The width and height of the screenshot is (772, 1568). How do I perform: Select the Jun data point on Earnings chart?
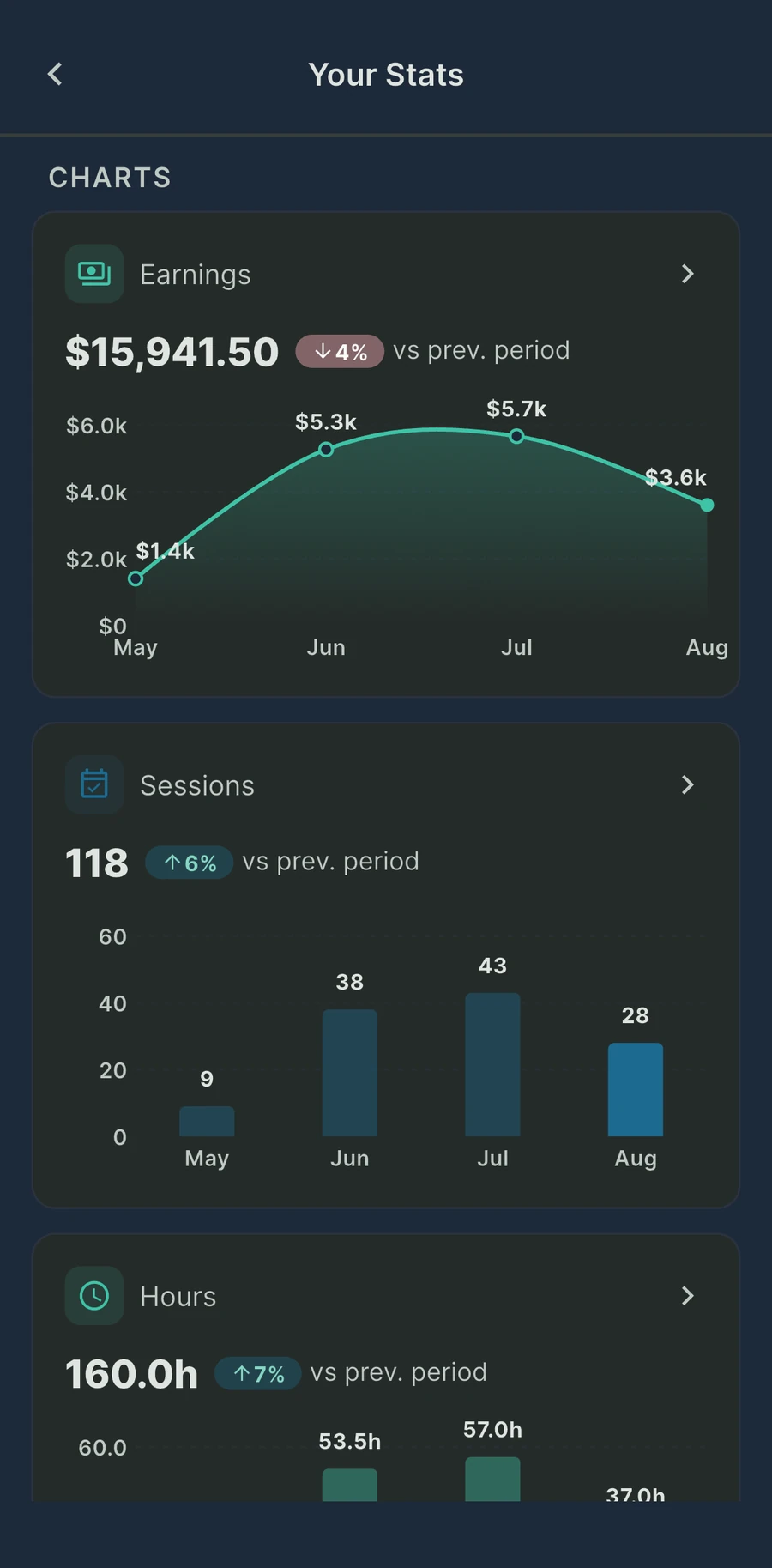[326, 450]
